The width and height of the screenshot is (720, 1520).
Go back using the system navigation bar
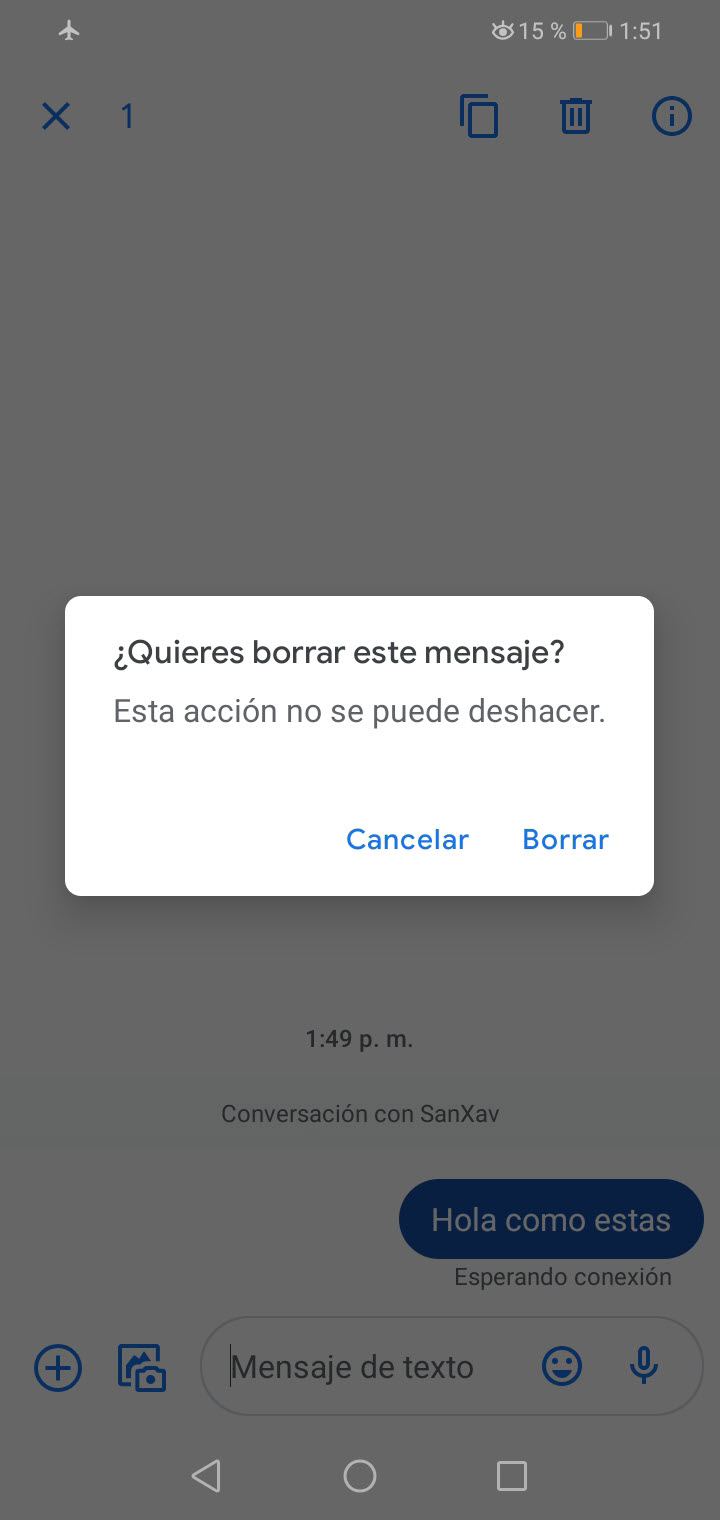[206, 1475]
